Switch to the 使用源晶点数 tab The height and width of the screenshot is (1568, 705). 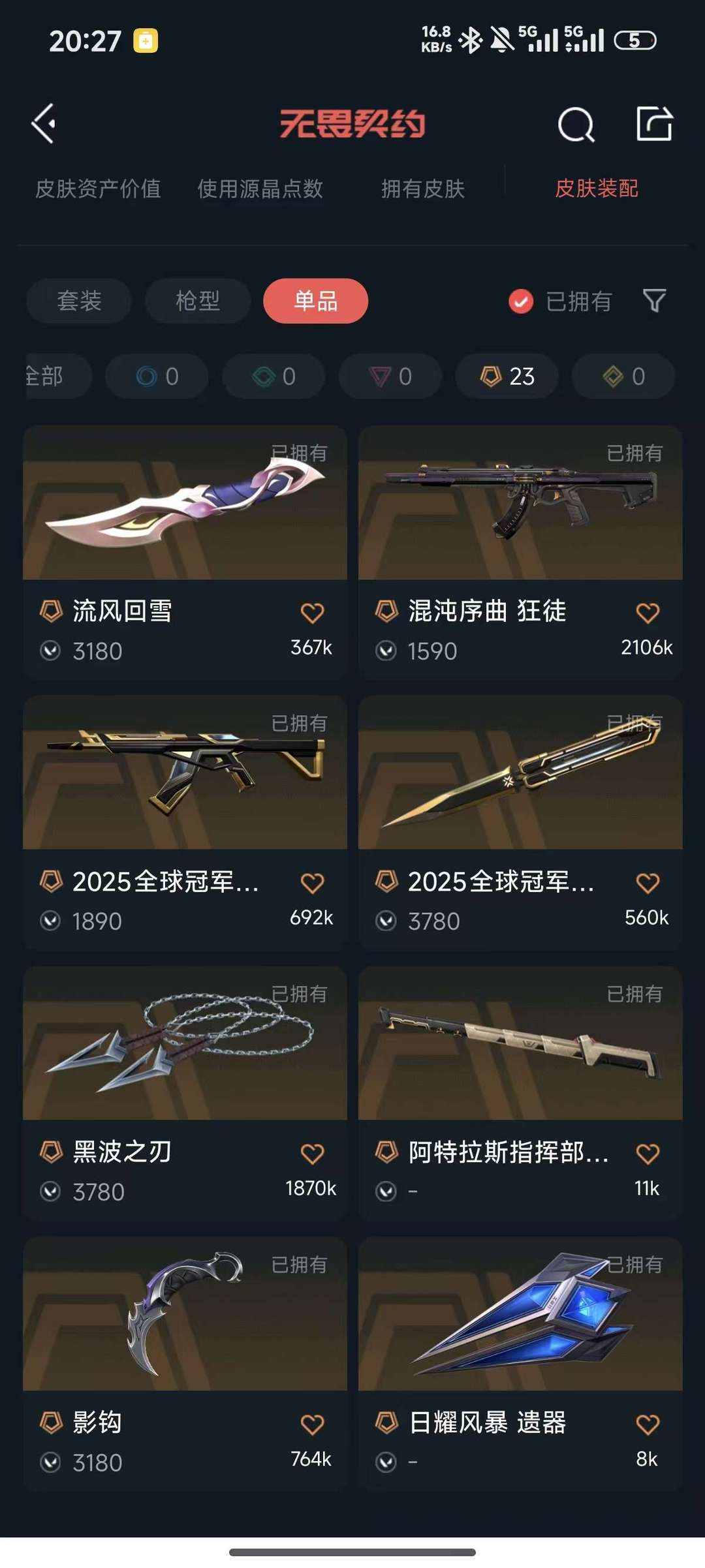[260, 189]
